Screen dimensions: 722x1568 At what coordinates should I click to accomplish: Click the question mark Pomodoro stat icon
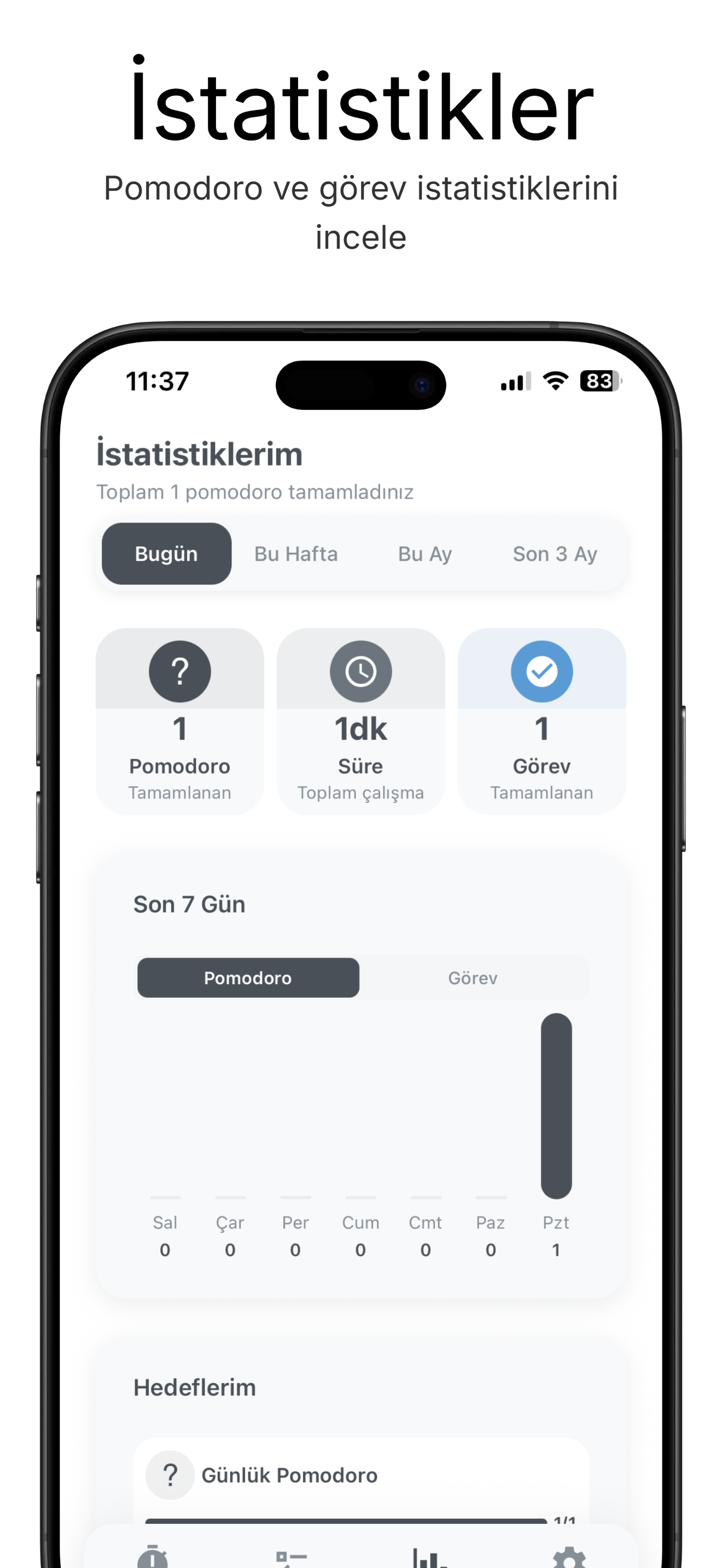[x=179, y=671]
